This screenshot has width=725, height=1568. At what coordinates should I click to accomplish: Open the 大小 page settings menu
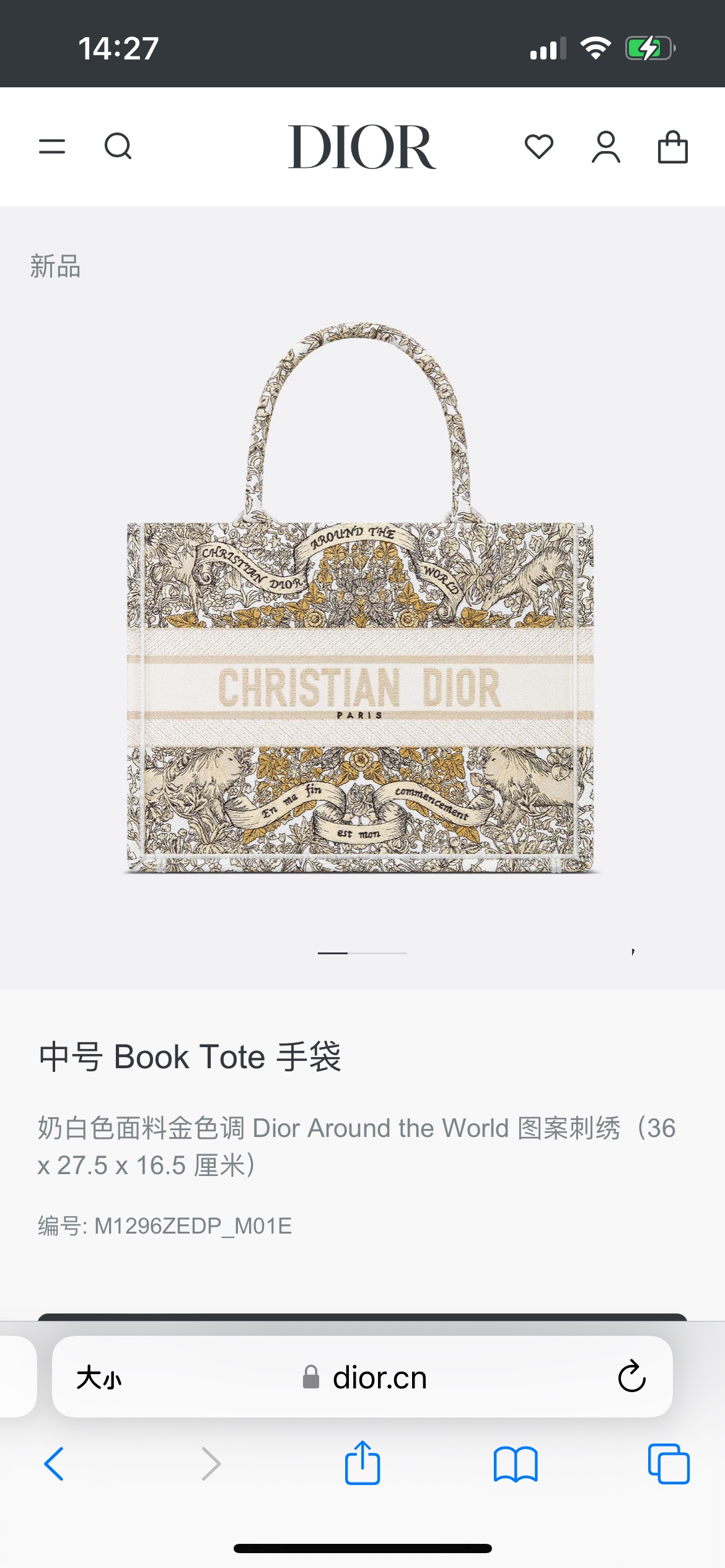[99, 1378]
